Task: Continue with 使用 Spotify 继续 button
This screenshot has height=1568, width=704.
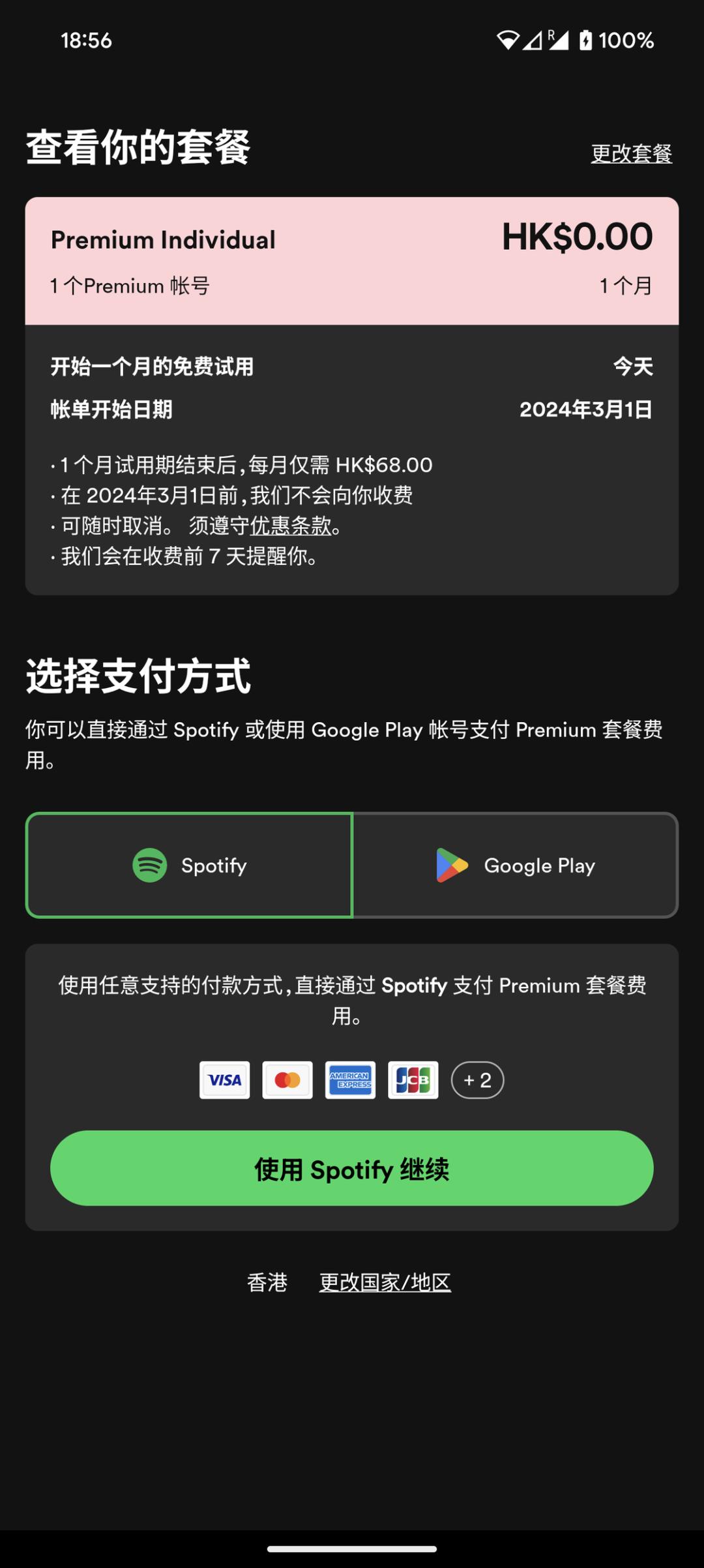Action: [352, 1168]
